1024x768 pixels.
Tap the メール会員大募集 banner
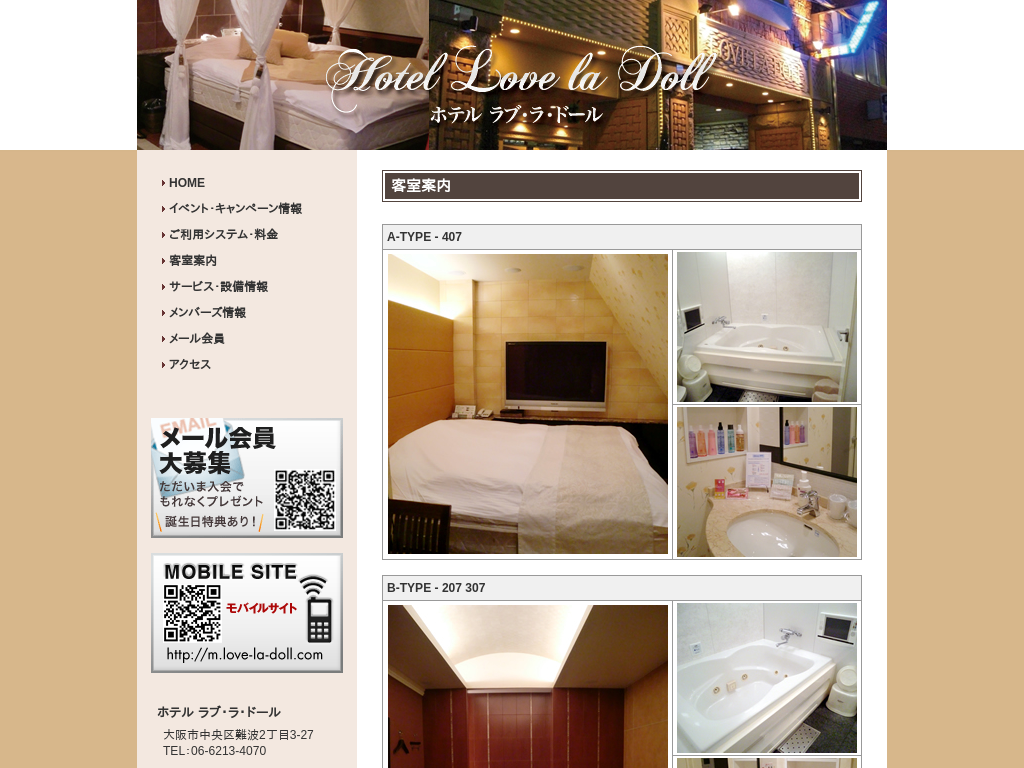[247, 478]
